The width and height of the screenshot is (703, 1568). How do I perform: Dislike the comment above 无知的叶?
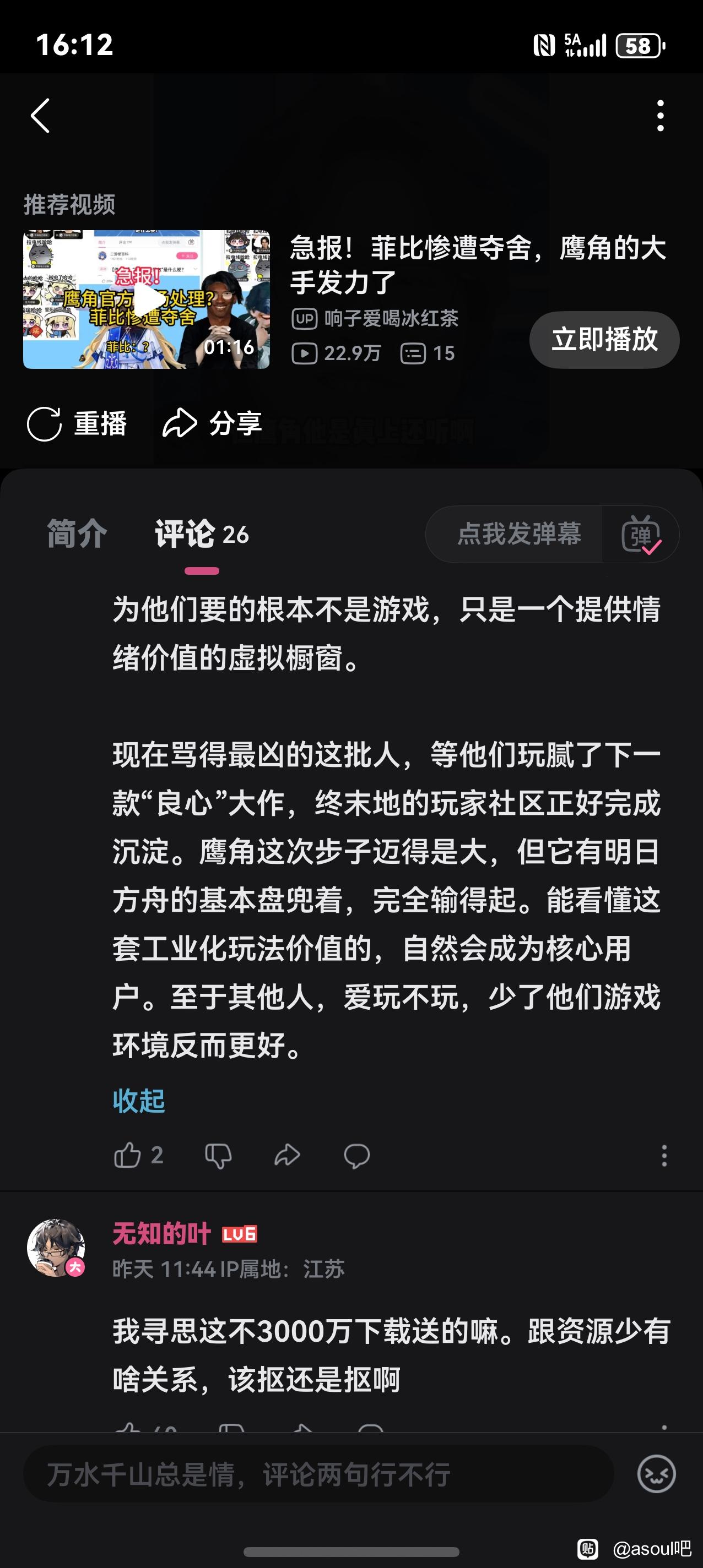218,1155
